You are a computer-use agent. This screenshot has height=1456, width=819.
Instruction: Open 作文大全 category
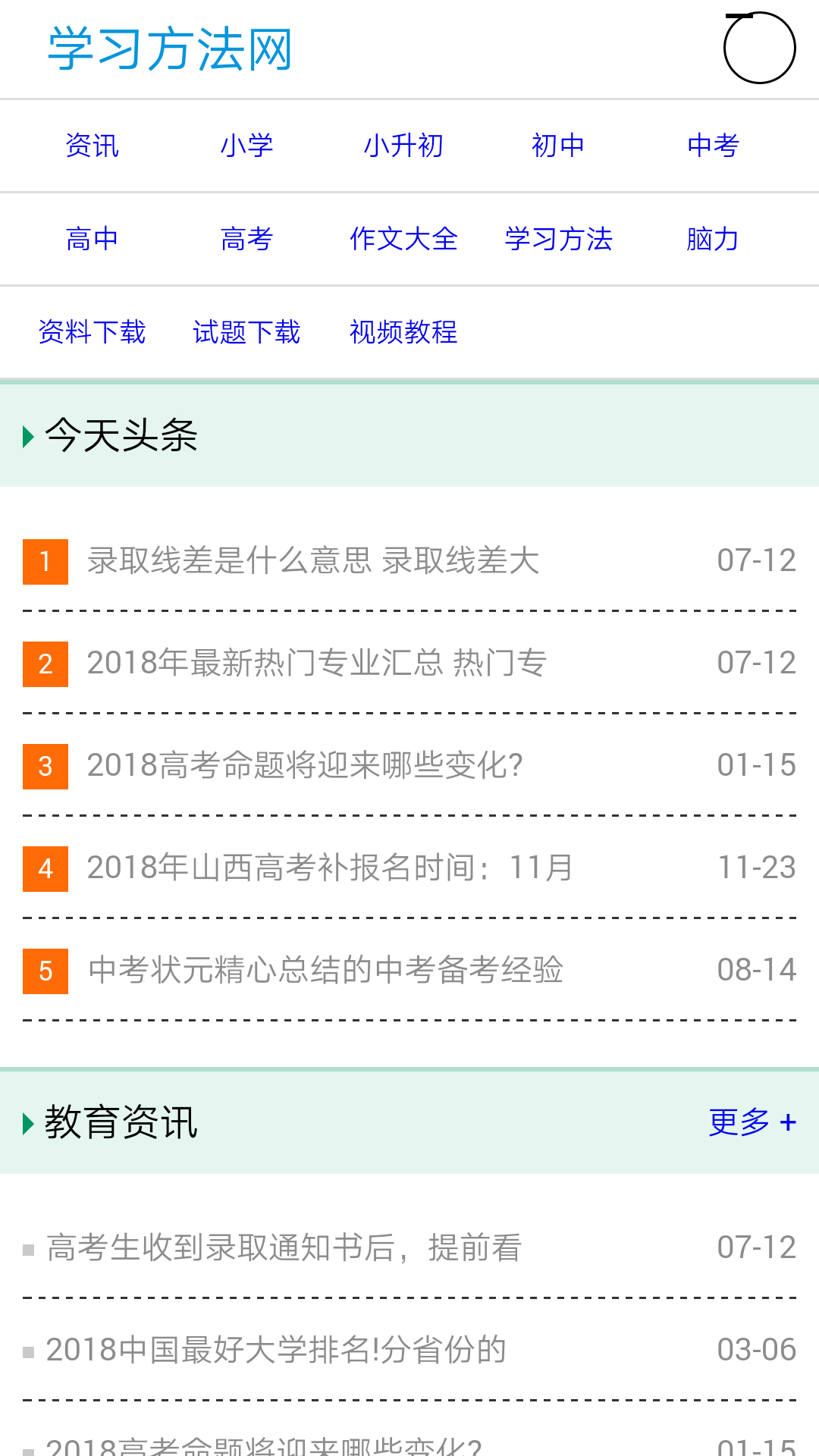[403, 239]
